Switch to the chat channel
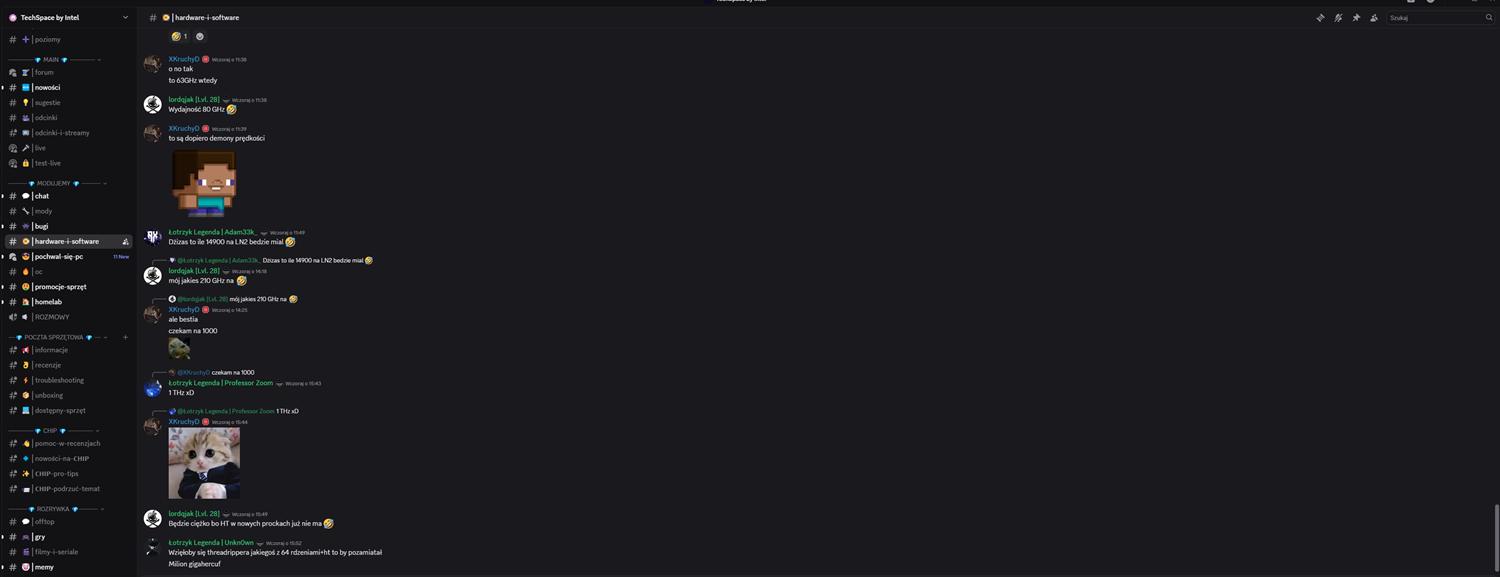Viewport: 1500px width, 577px height. click(x=42, y=196)
